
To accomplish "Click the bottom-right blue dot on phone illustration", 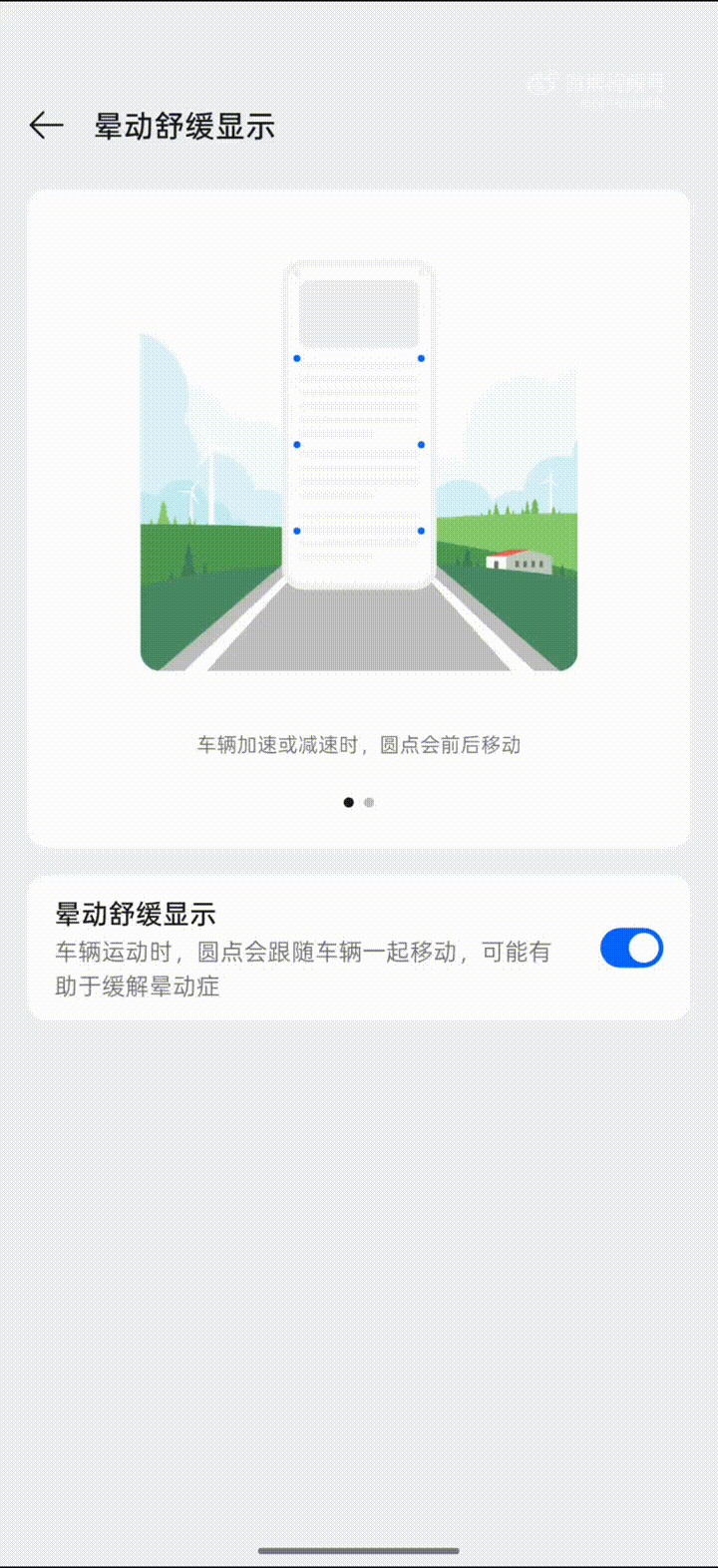I will pyautogui.click(x=422, y=531).
